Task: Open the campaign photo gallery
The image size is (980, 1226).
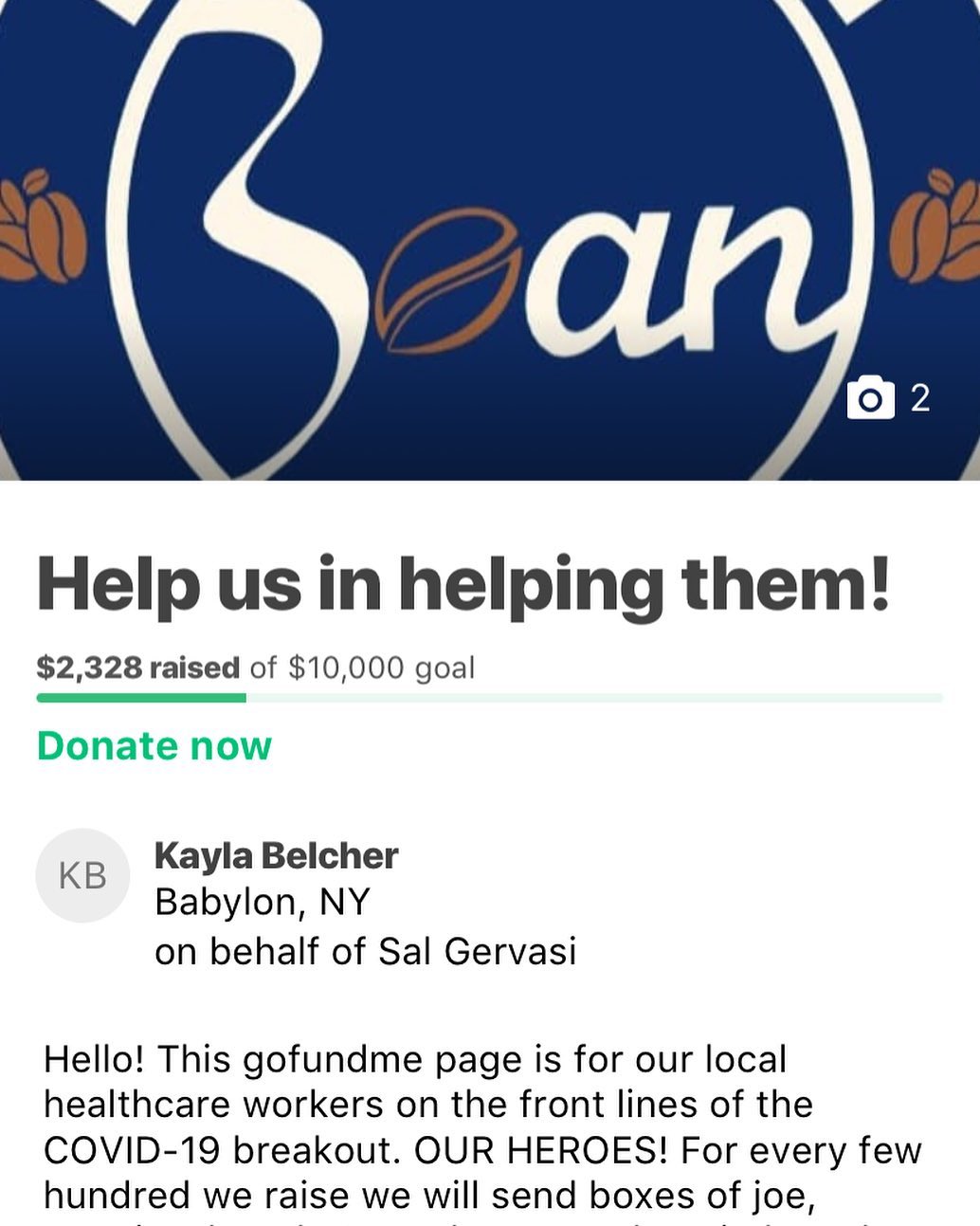Action: point(888,397)
